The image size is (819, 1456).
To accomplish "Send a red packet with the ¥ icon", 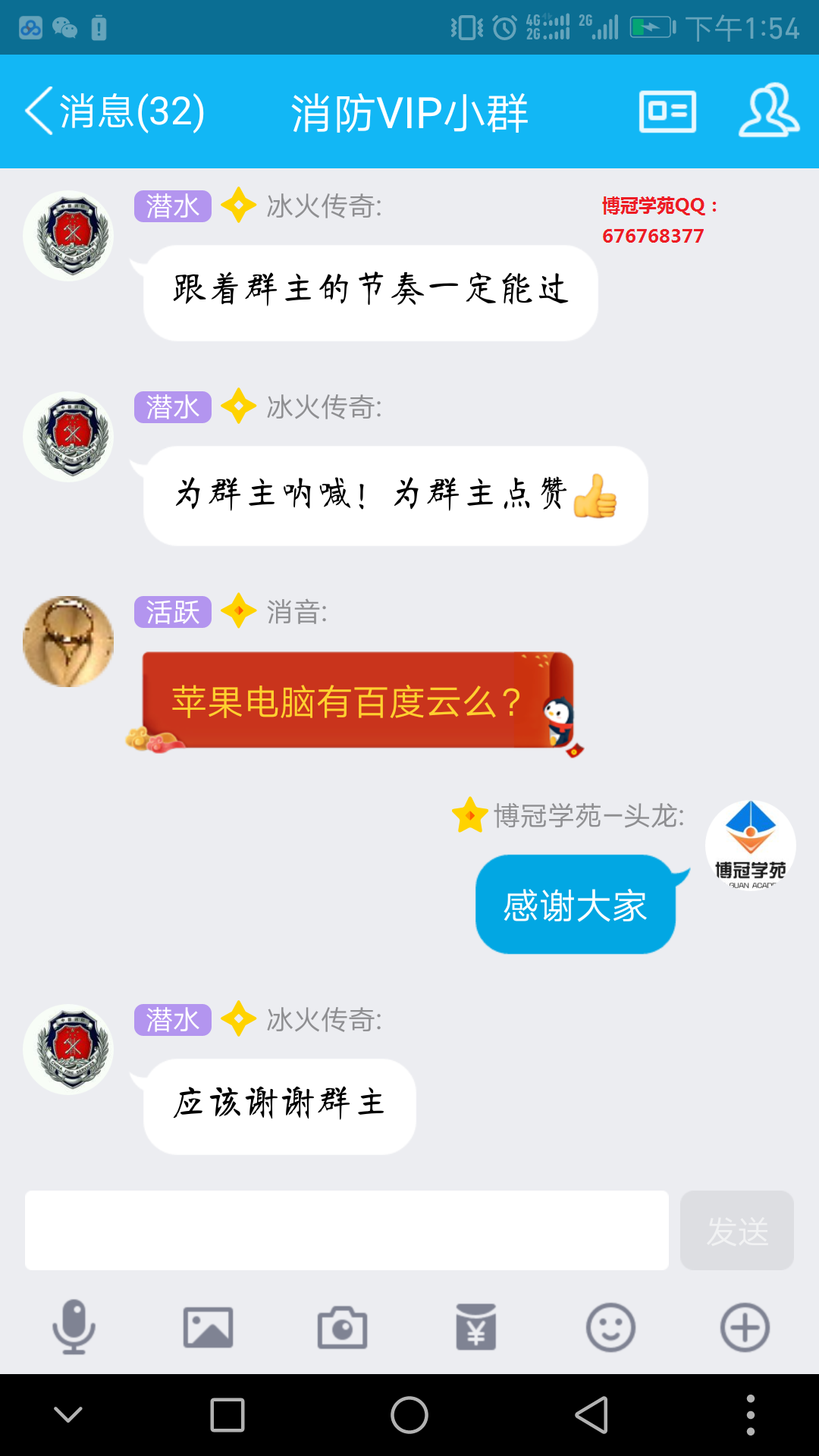I will 475,1327.
